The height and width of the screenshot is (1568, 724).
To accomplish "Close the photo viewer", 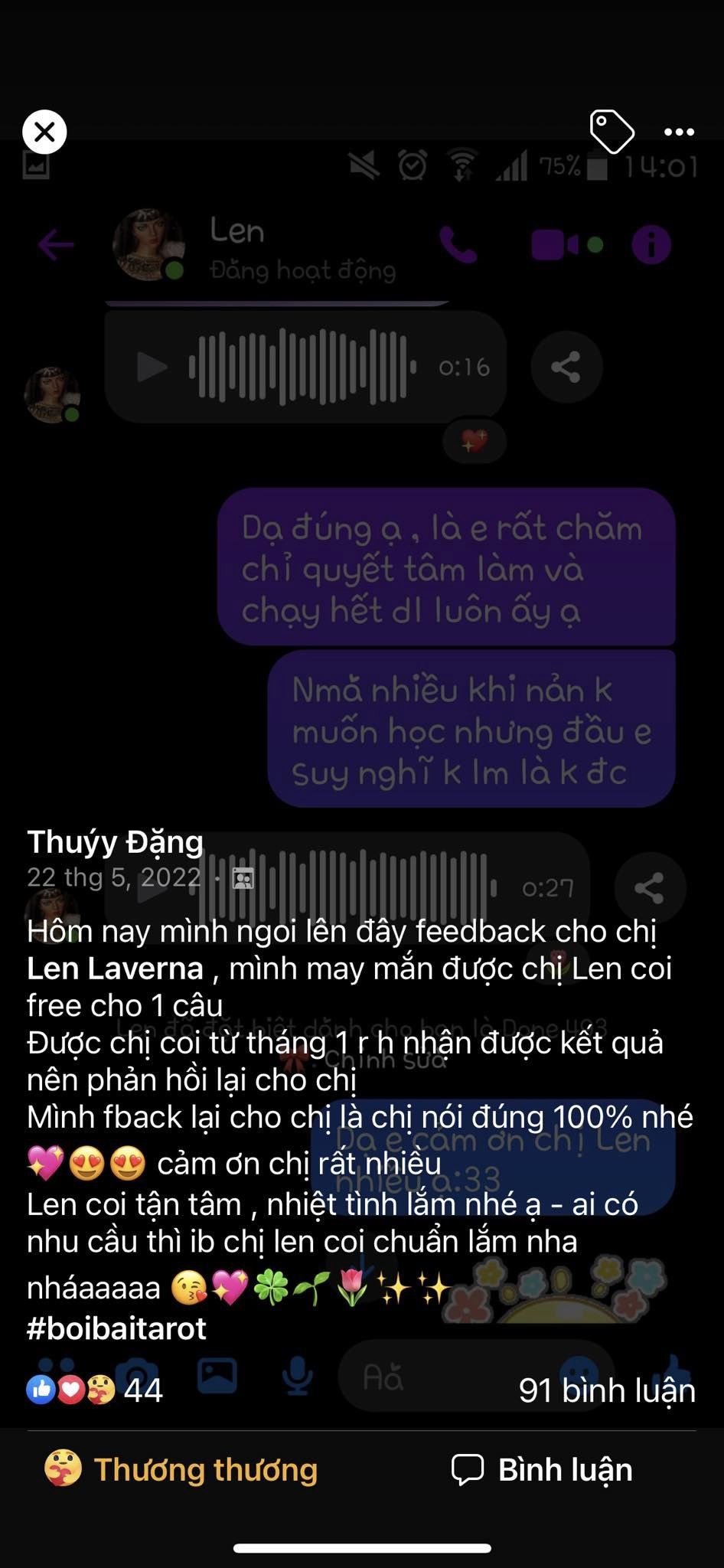I will click(44, 132).
